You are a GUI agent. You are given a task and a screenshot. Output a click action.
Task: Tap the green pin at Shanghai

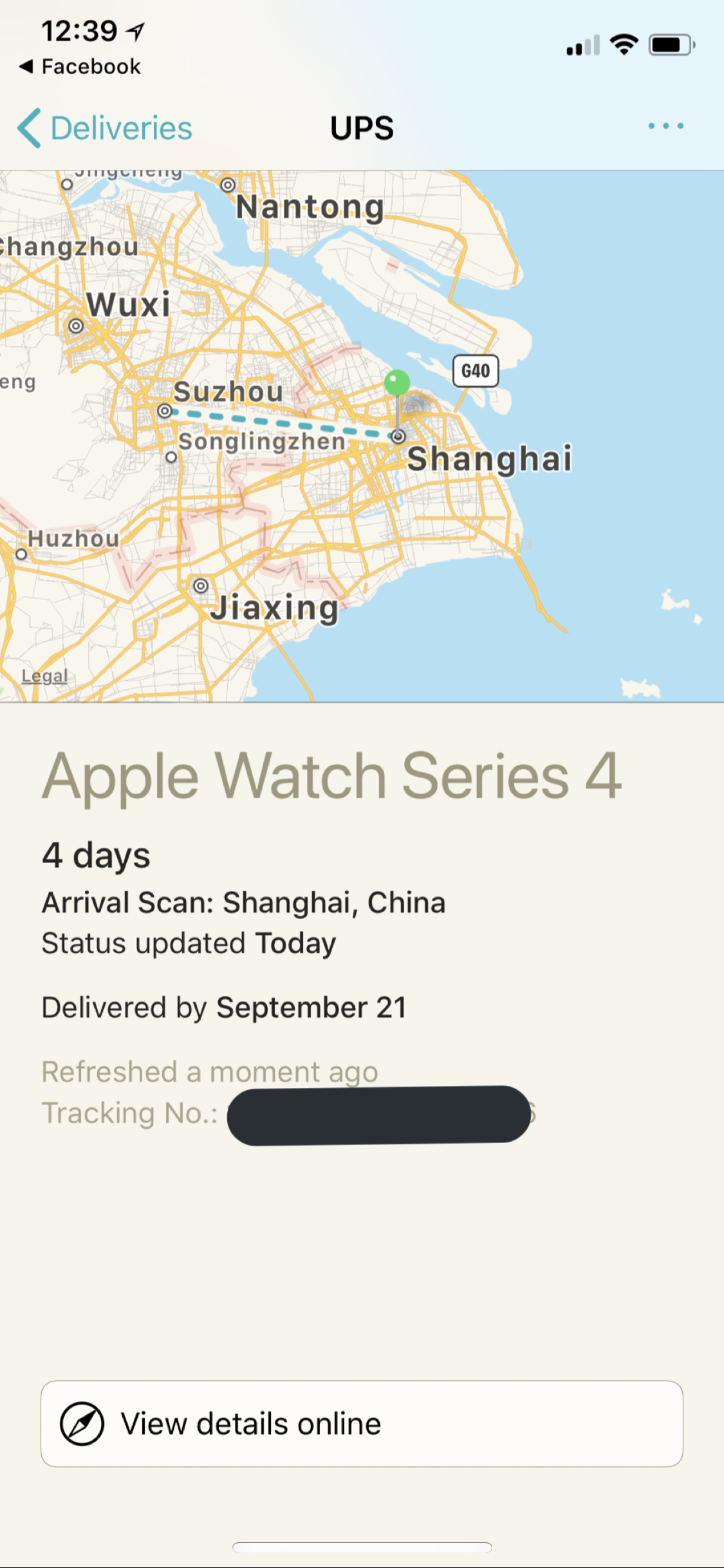pyautogui.click(x=397, y=384)
